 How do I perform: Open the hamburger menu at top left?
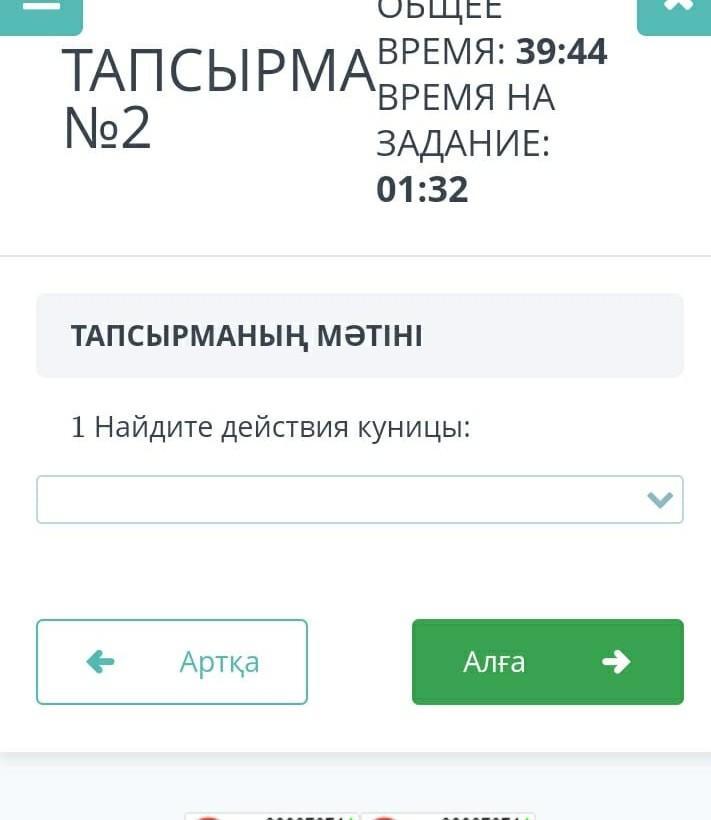(x=40, y=10)
